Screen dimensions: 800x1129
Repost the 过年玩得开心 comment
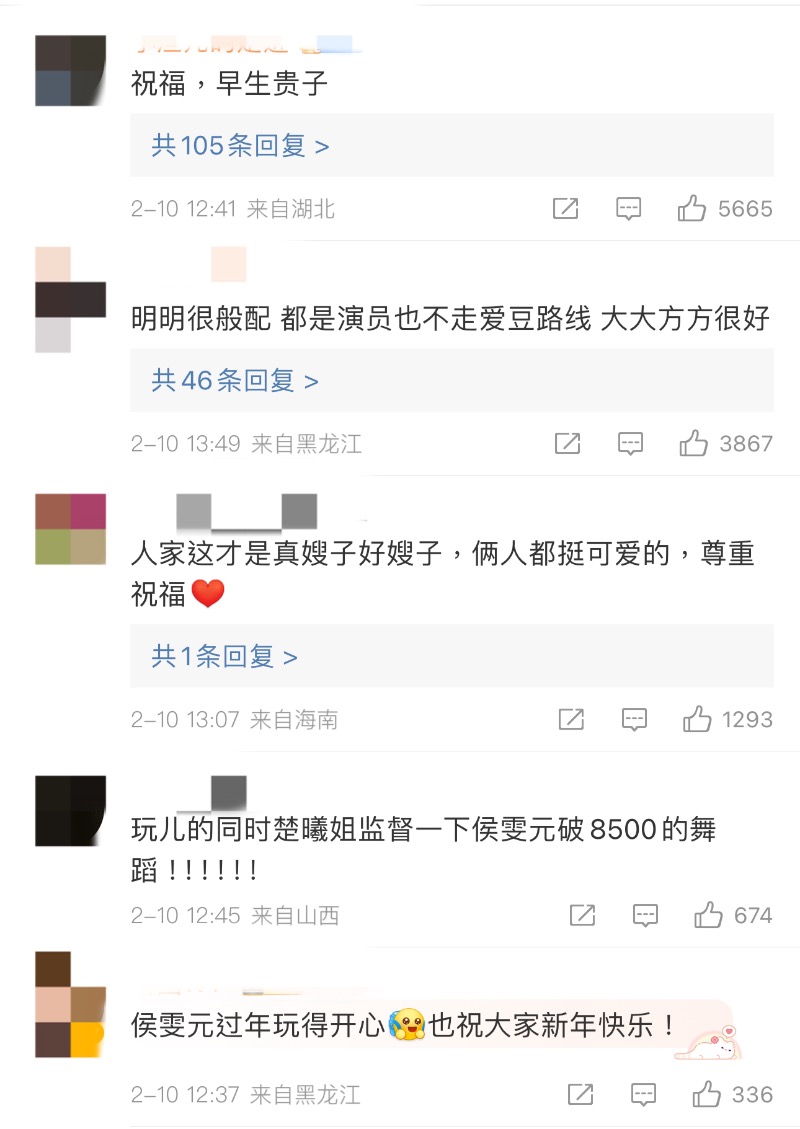[581, 1095]
